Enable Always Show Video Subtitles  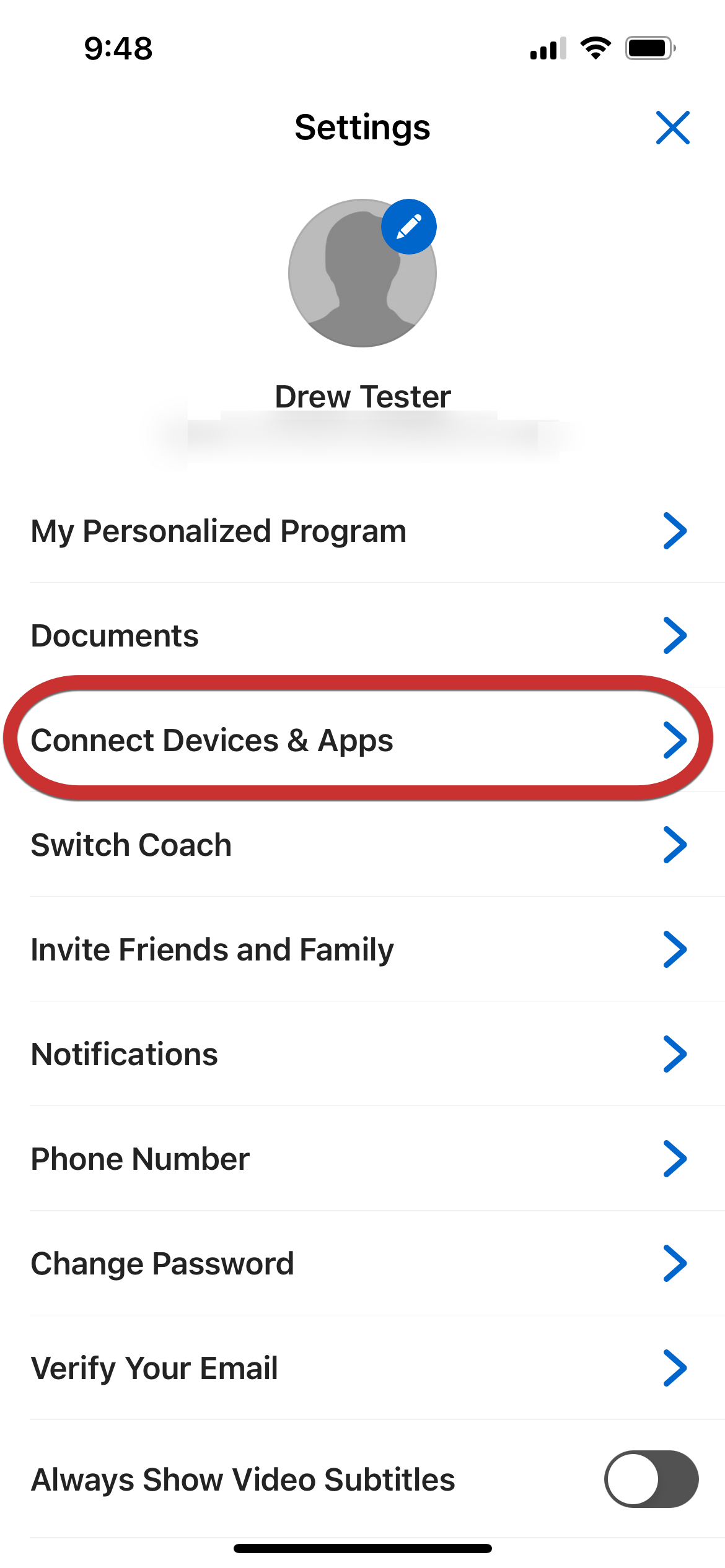coord(651,1479)
